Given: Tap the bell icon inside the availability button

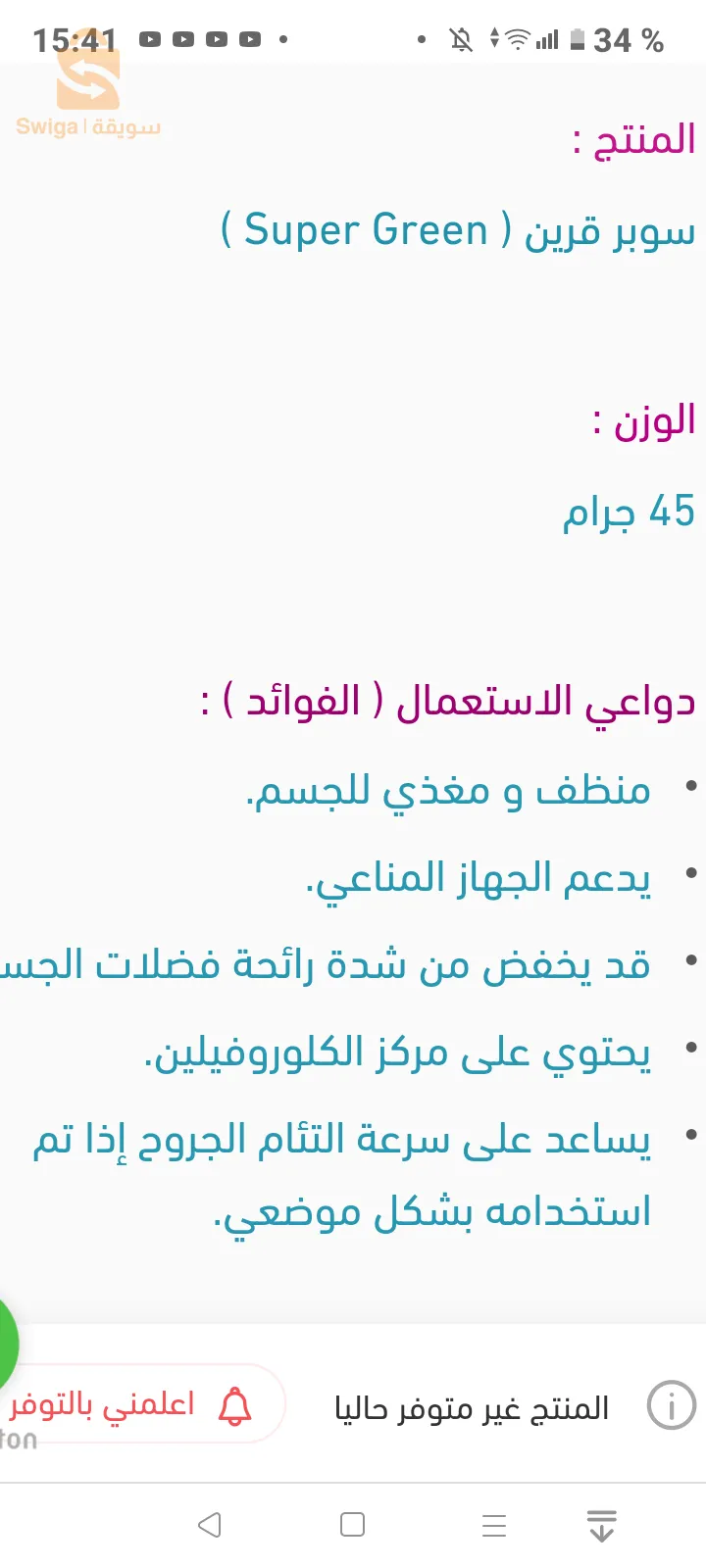Looking at the screenshot, I should point(234,1405).
